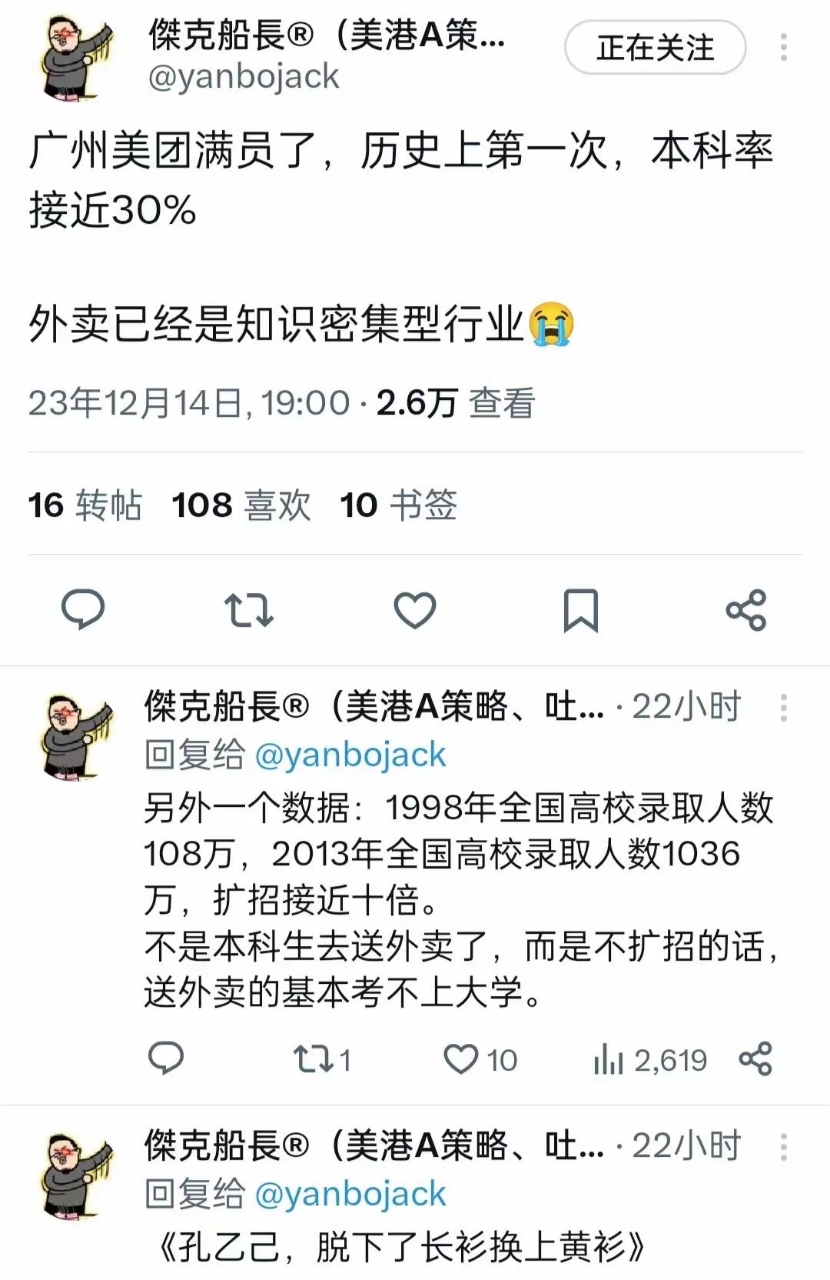The height and width of the screenshot is (1280, 830).
Task: Share the 1998年全国高校 reply
Action: [755, 1059]
